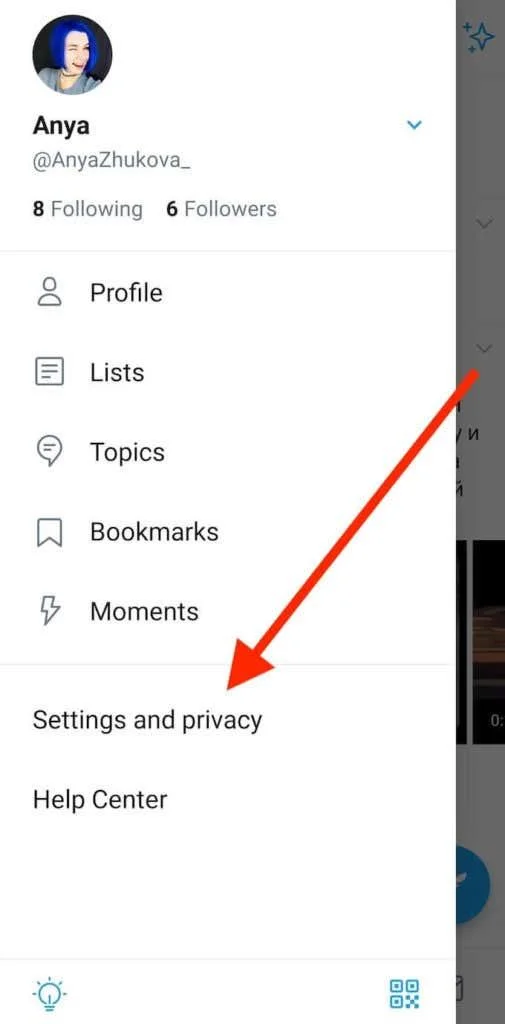Open the Help Center
Screen dimensions: 505x1024
(227, 799)
